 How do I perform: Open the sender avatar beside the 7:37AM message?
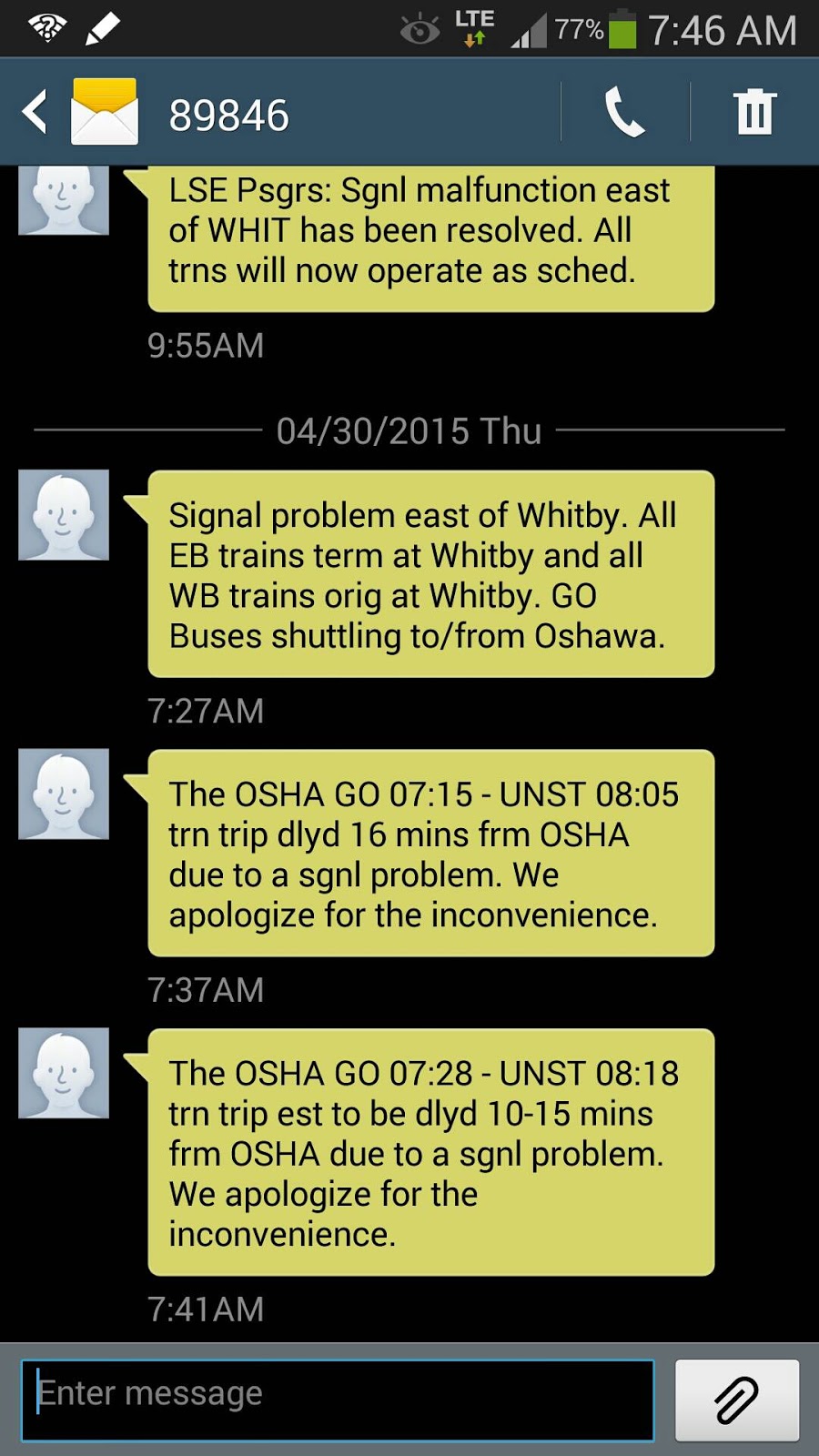coord(64,794)
